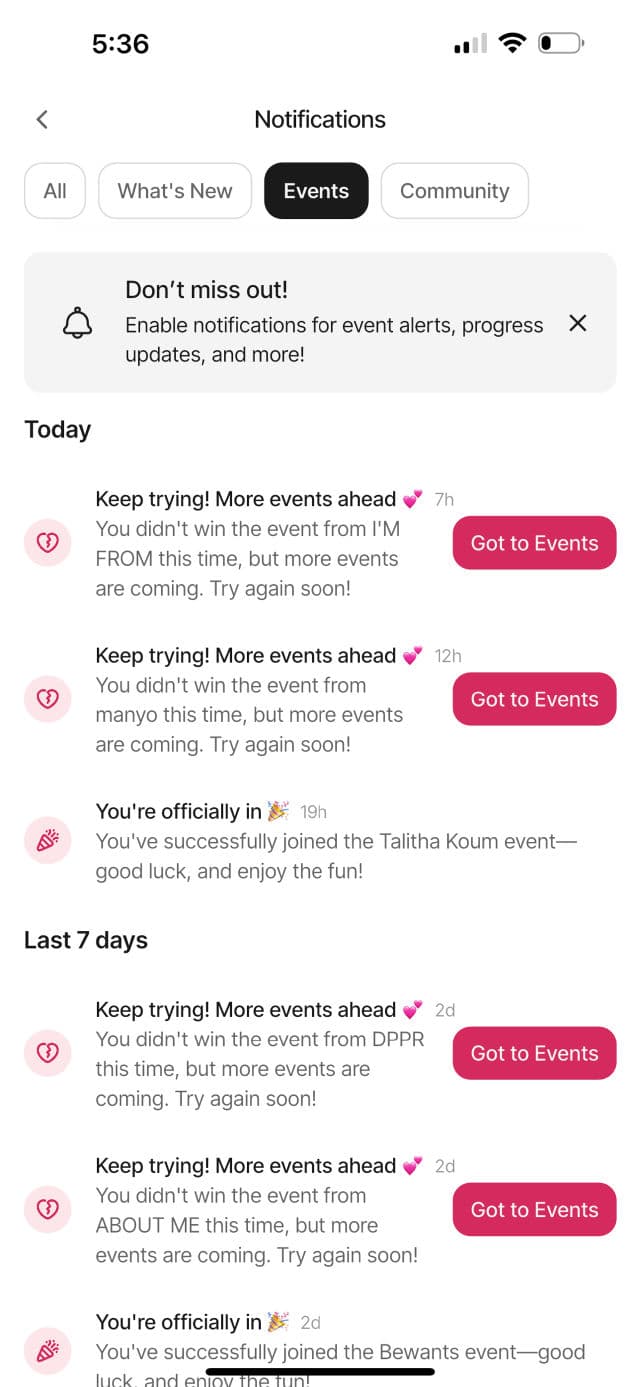Switch to the What's New tab

pos(175,191)
